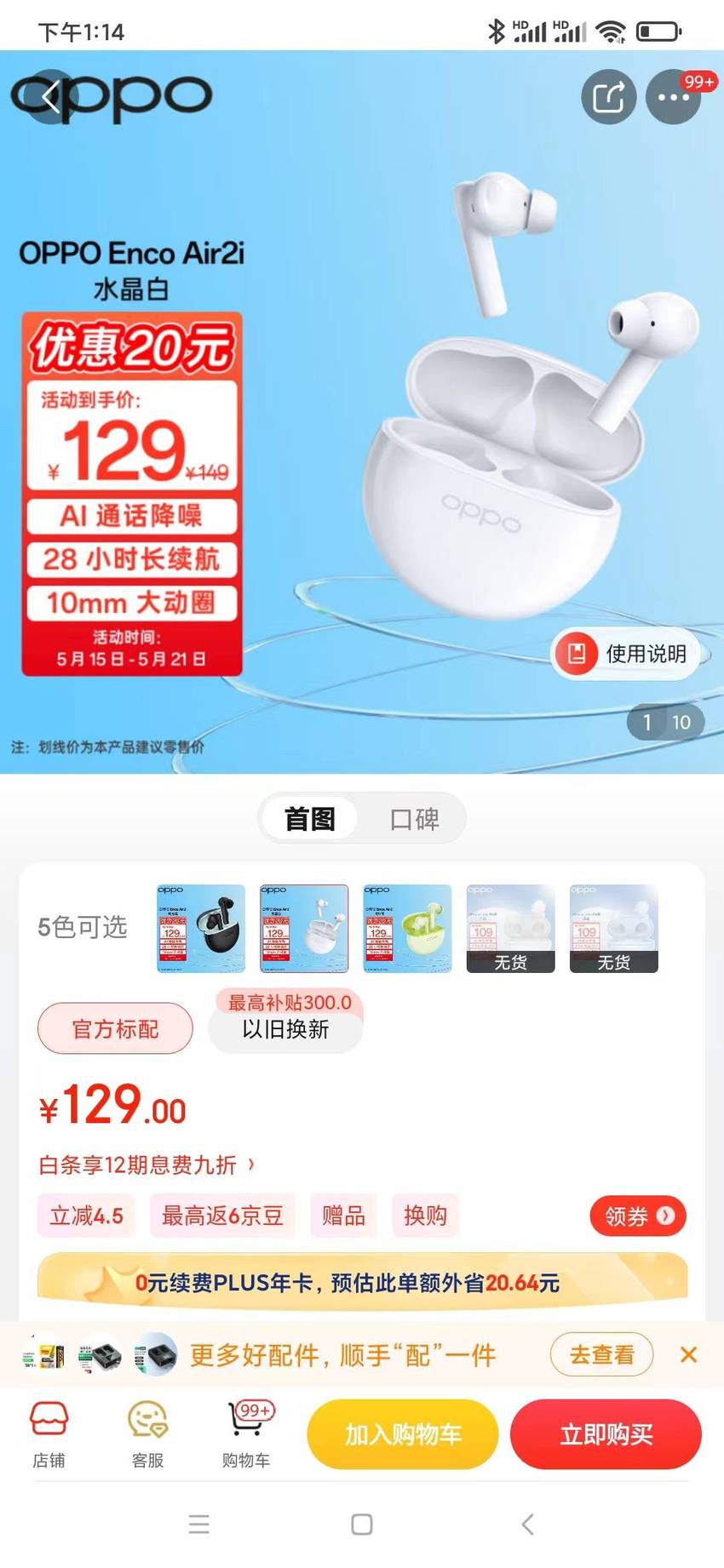Open the PLUS年卡 renewal banner
This screenshot has width=724, height=1568.
point(362,1282)
